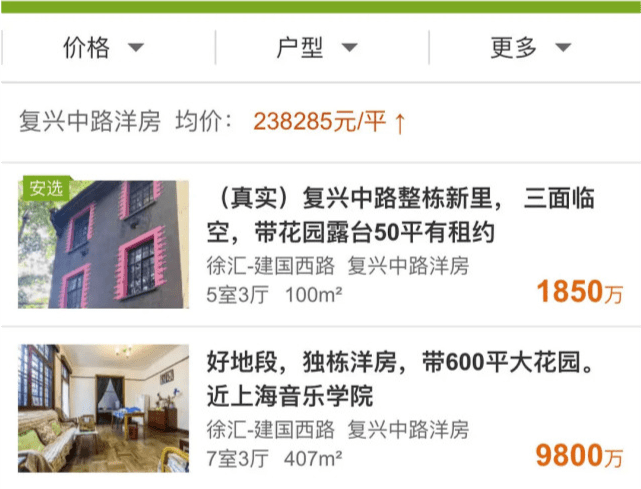
Task: Open the 户型 filter dropdown
Action: pyautogui.click(x=317, y=48)
